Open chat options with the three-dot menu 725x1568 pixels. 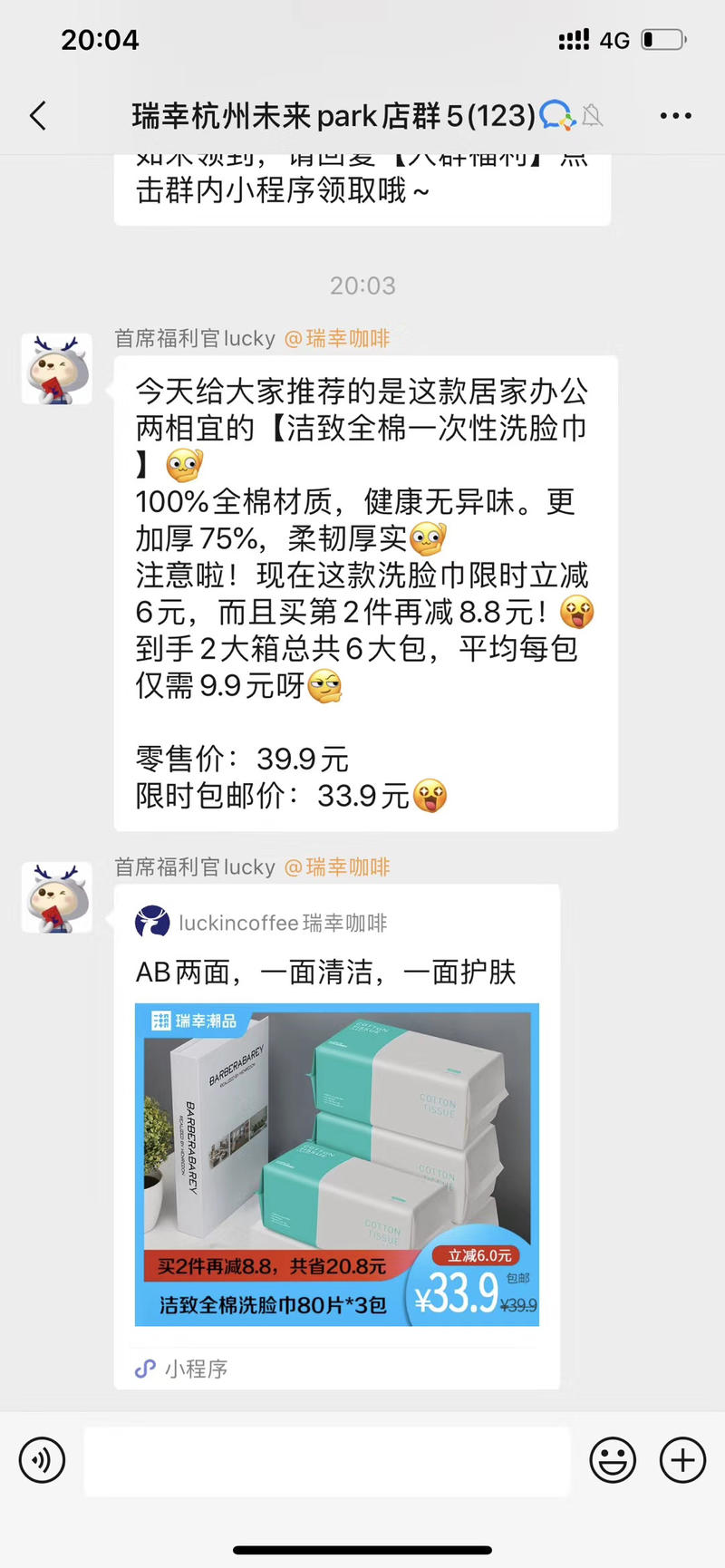pos(674,116)
